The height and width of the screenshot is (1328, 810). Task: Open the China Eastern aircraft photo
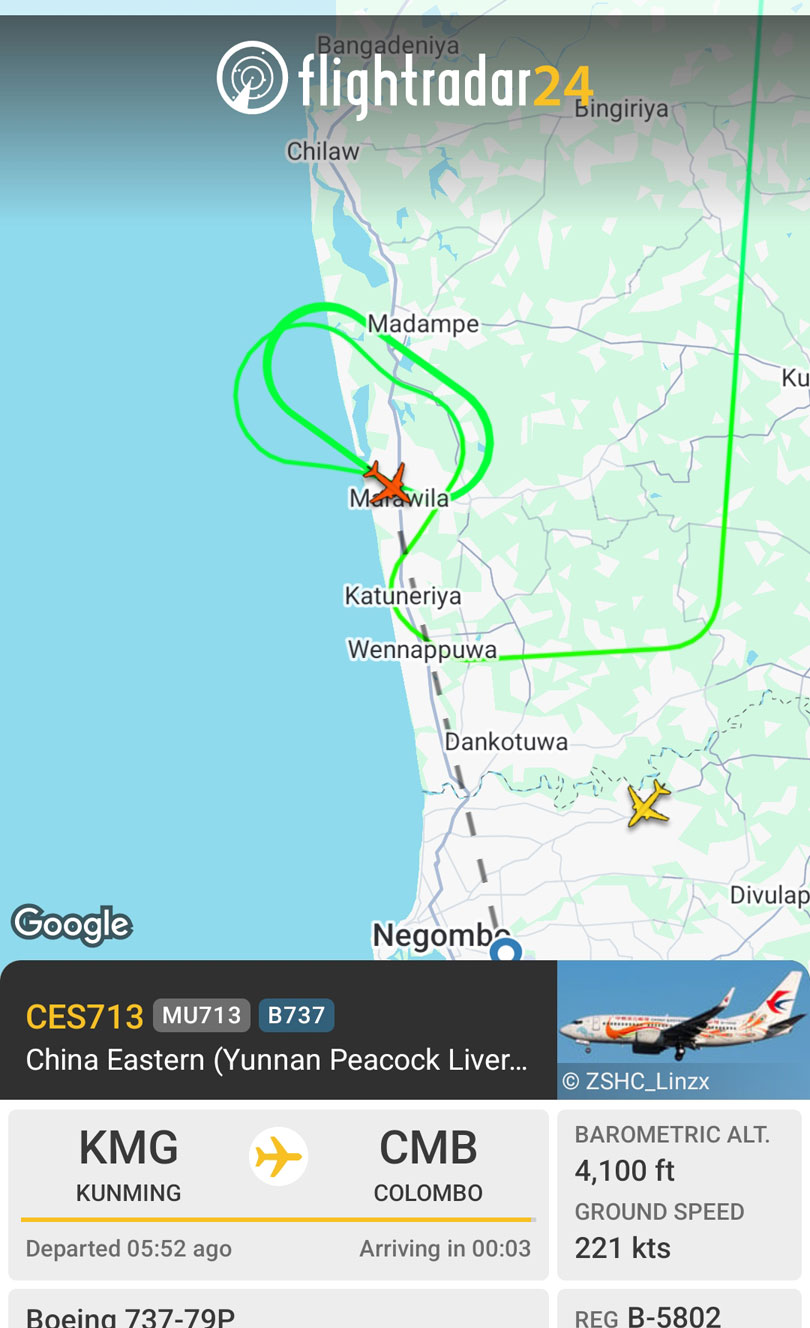point(682,1030)
